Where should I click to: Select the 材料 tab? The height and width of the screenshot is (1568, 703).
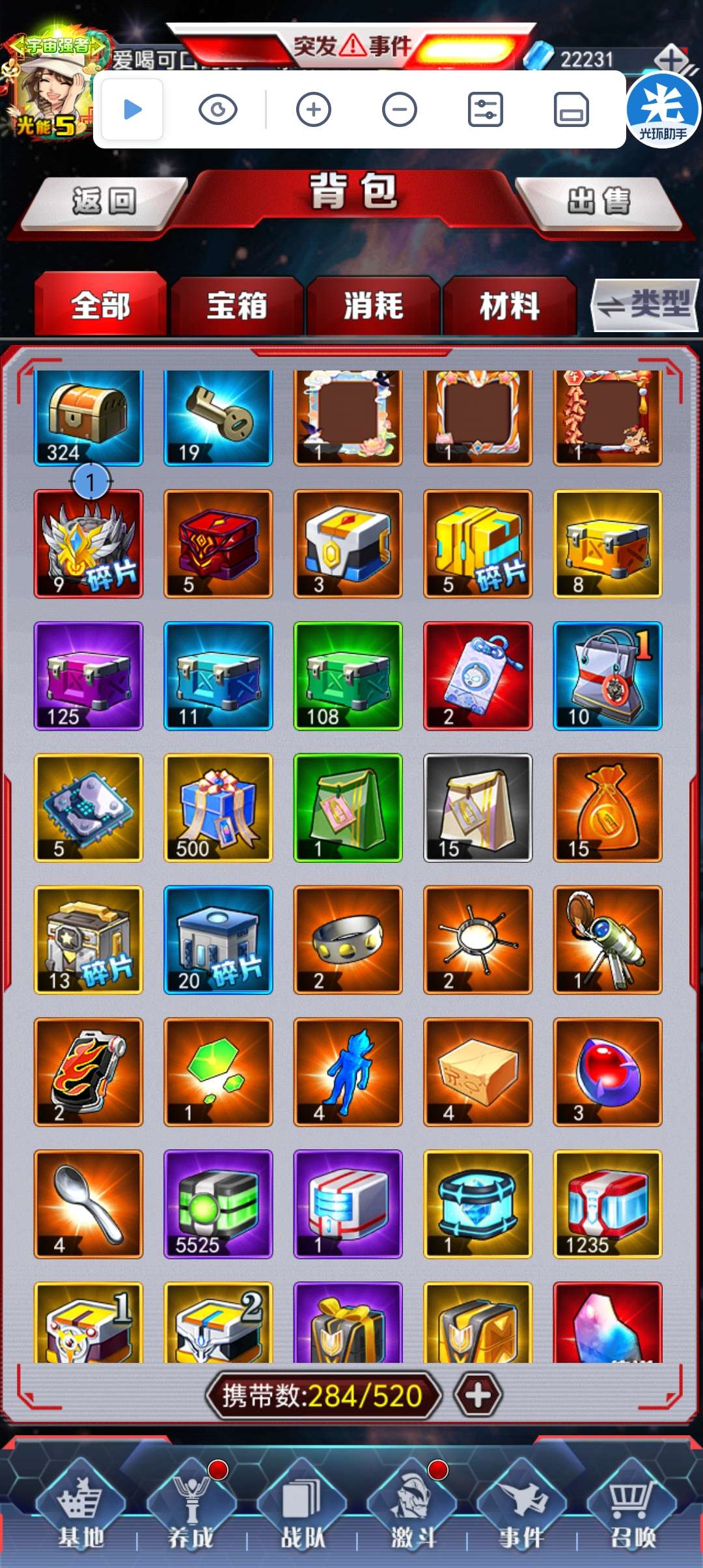tap(510, 306)
